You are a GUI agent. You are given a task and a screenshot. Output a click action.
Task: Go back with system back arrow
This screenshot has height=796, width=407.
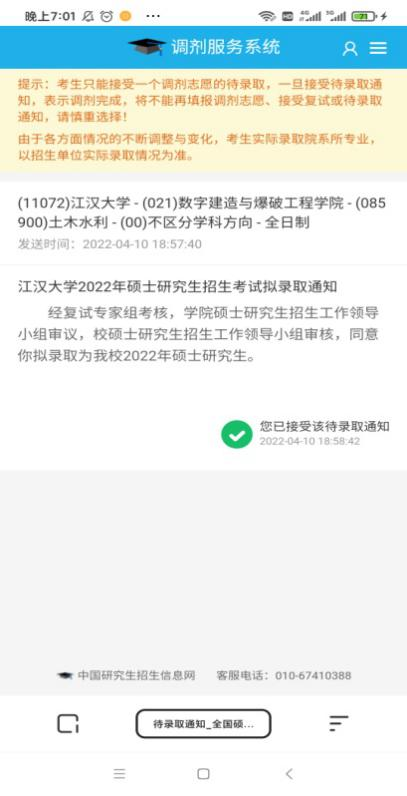[289, 774]
